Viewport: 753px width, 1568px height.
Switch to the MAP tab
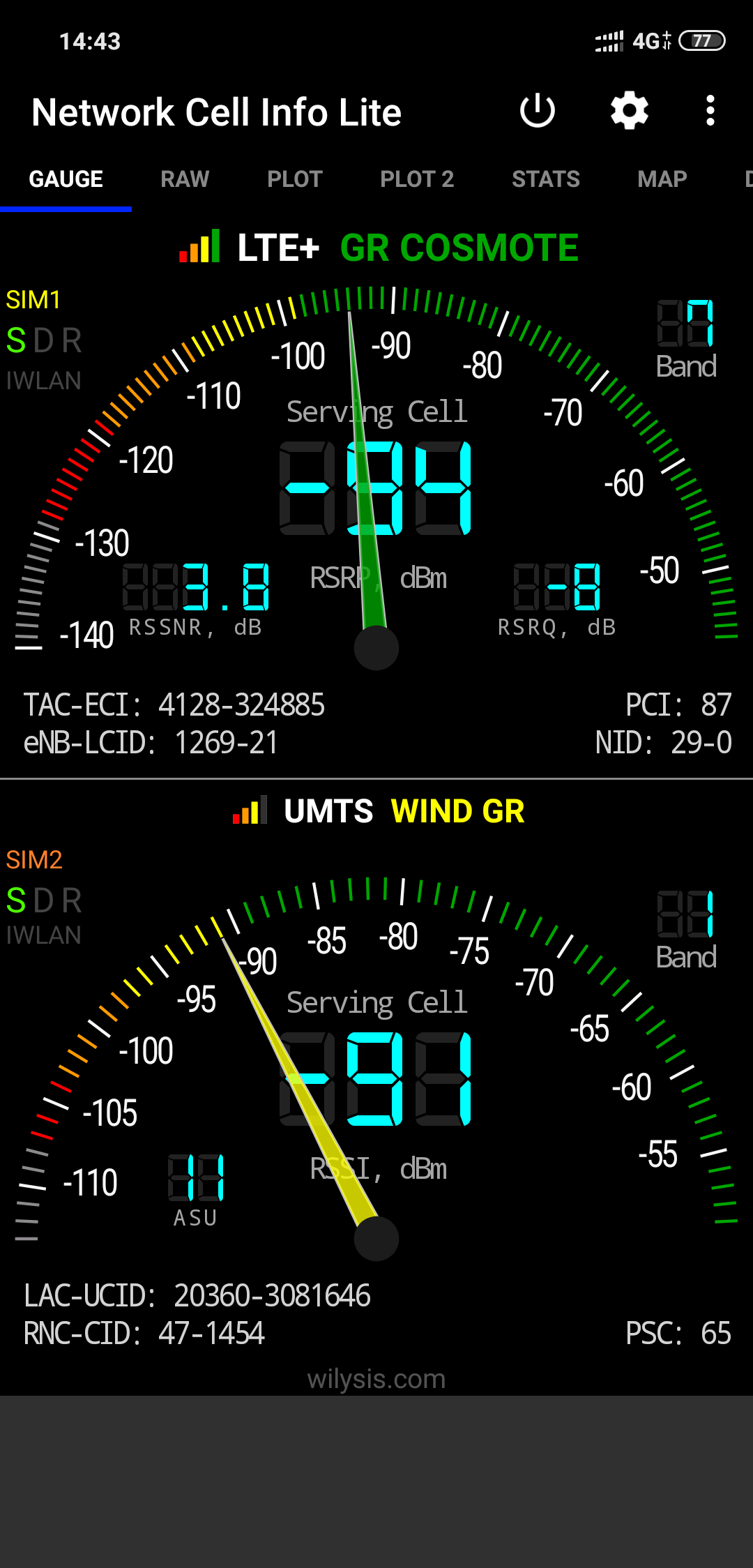click(662, 179)
